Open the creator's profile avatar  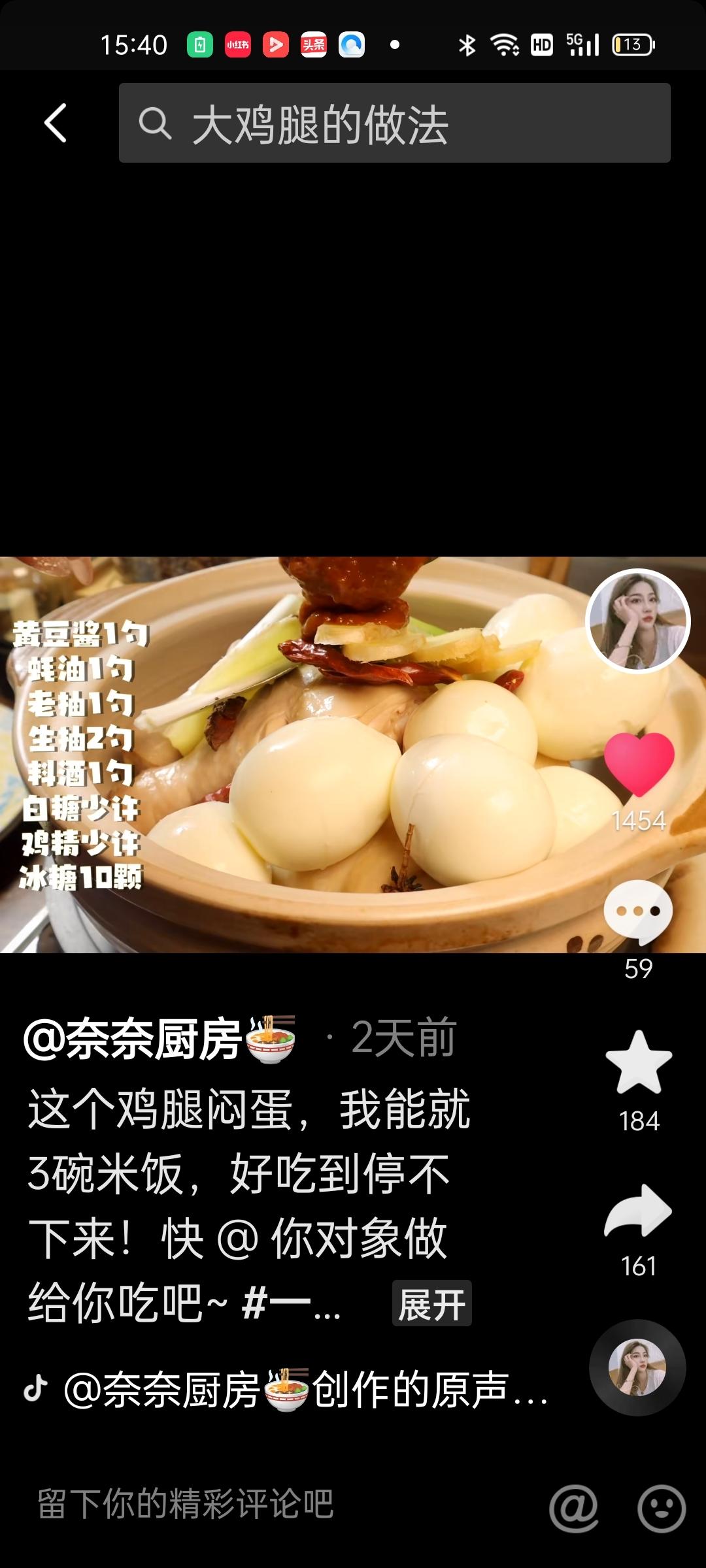638,621
